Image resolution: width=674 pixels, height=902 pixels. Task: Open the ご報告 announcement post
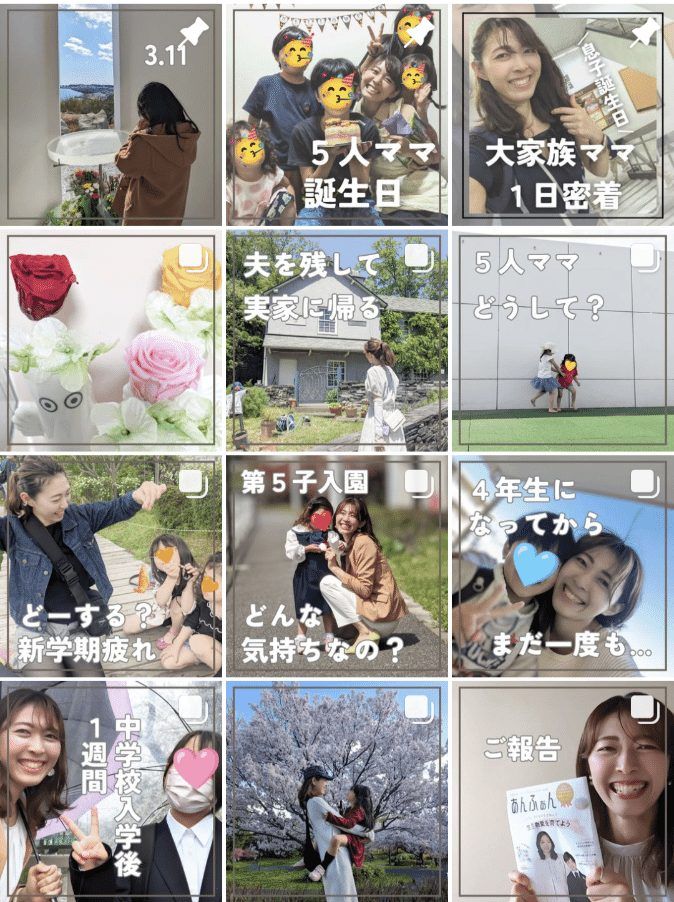[x=562, y=792]
